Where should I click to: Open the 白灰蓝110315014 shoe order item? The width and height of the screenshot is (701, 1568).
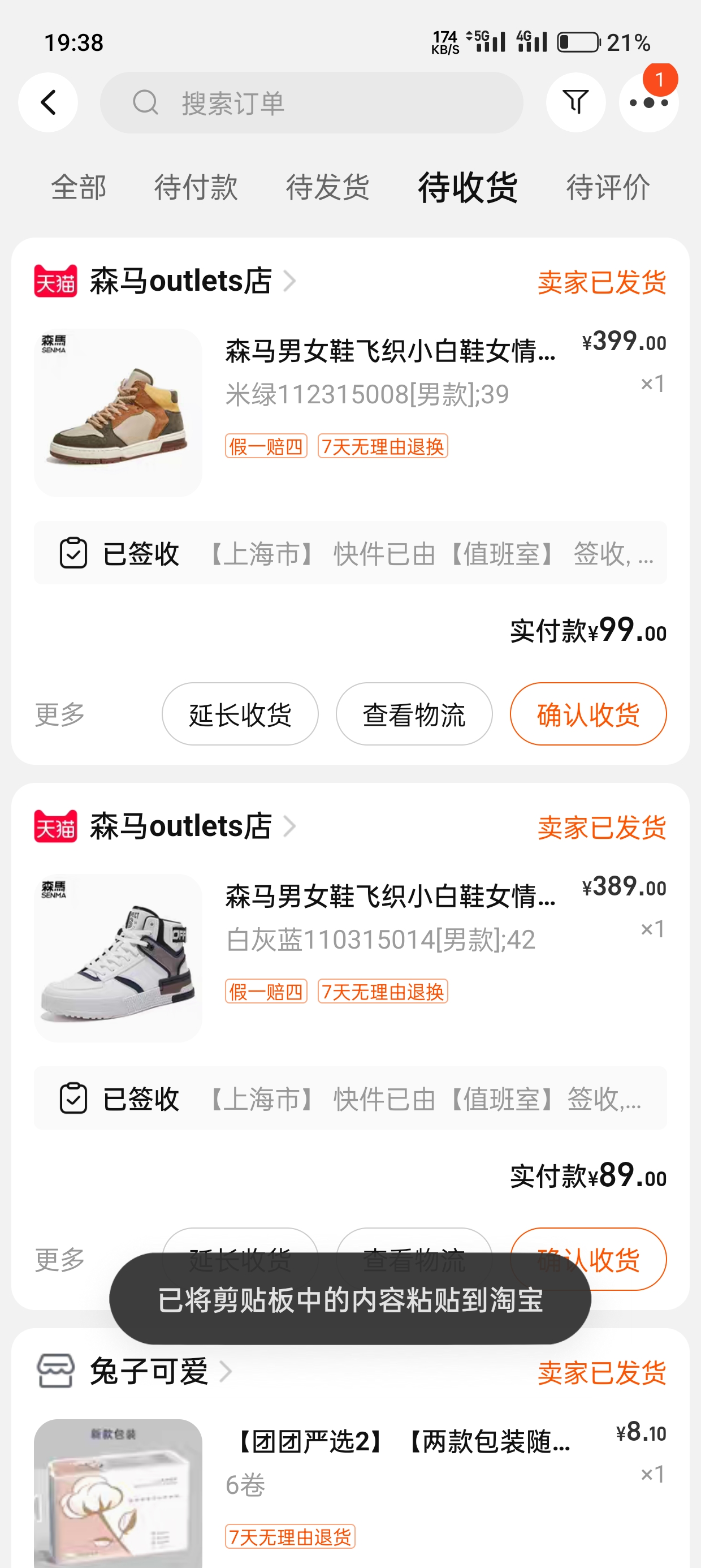(350, 958)
